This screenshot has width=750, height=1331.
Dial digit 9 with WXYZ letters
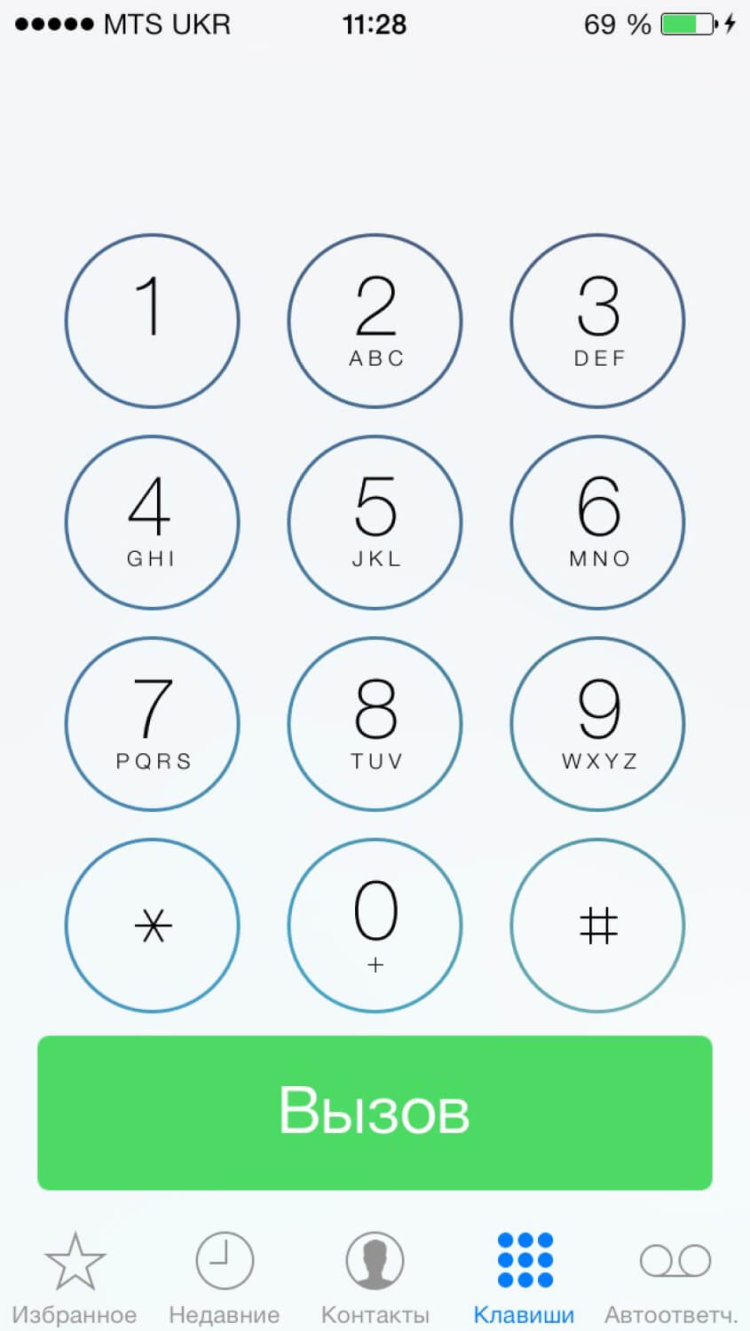click(597, 724)
